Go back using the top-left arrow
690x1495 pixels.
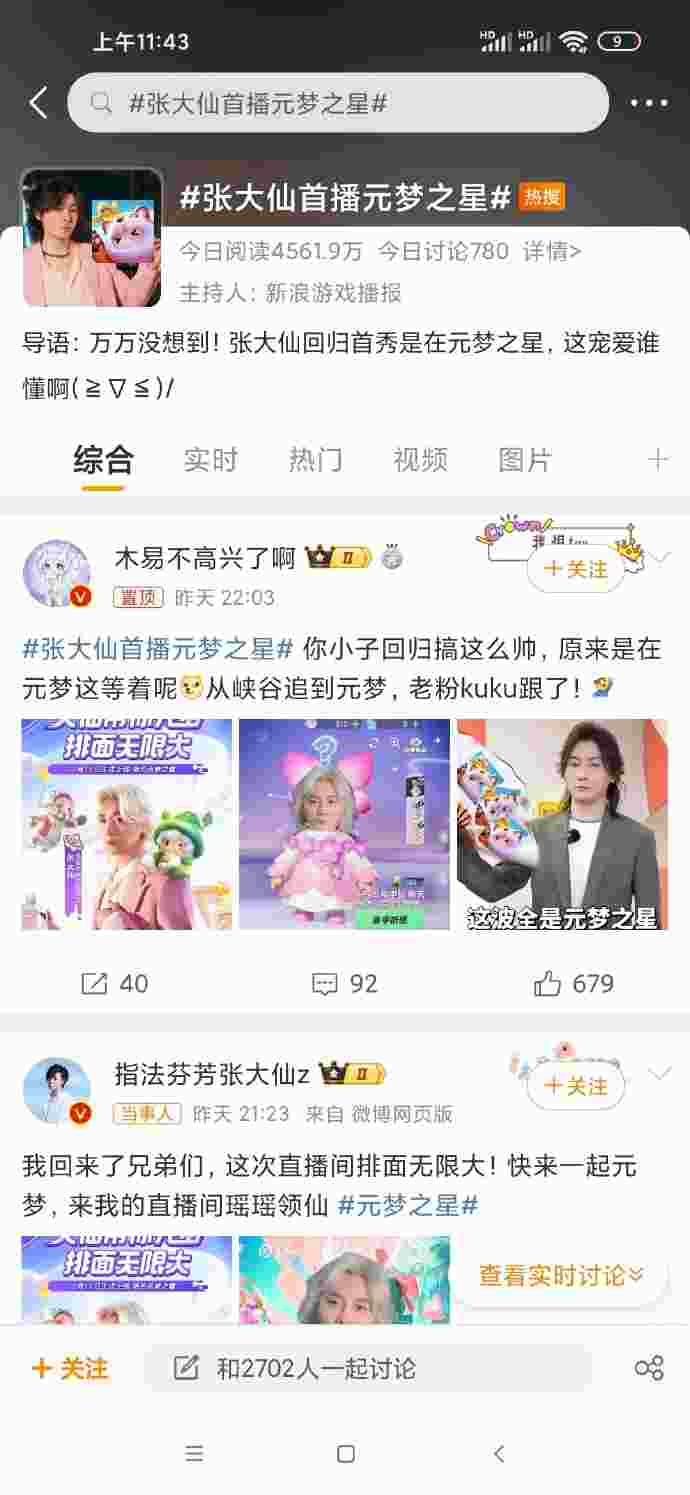point(39,103)
